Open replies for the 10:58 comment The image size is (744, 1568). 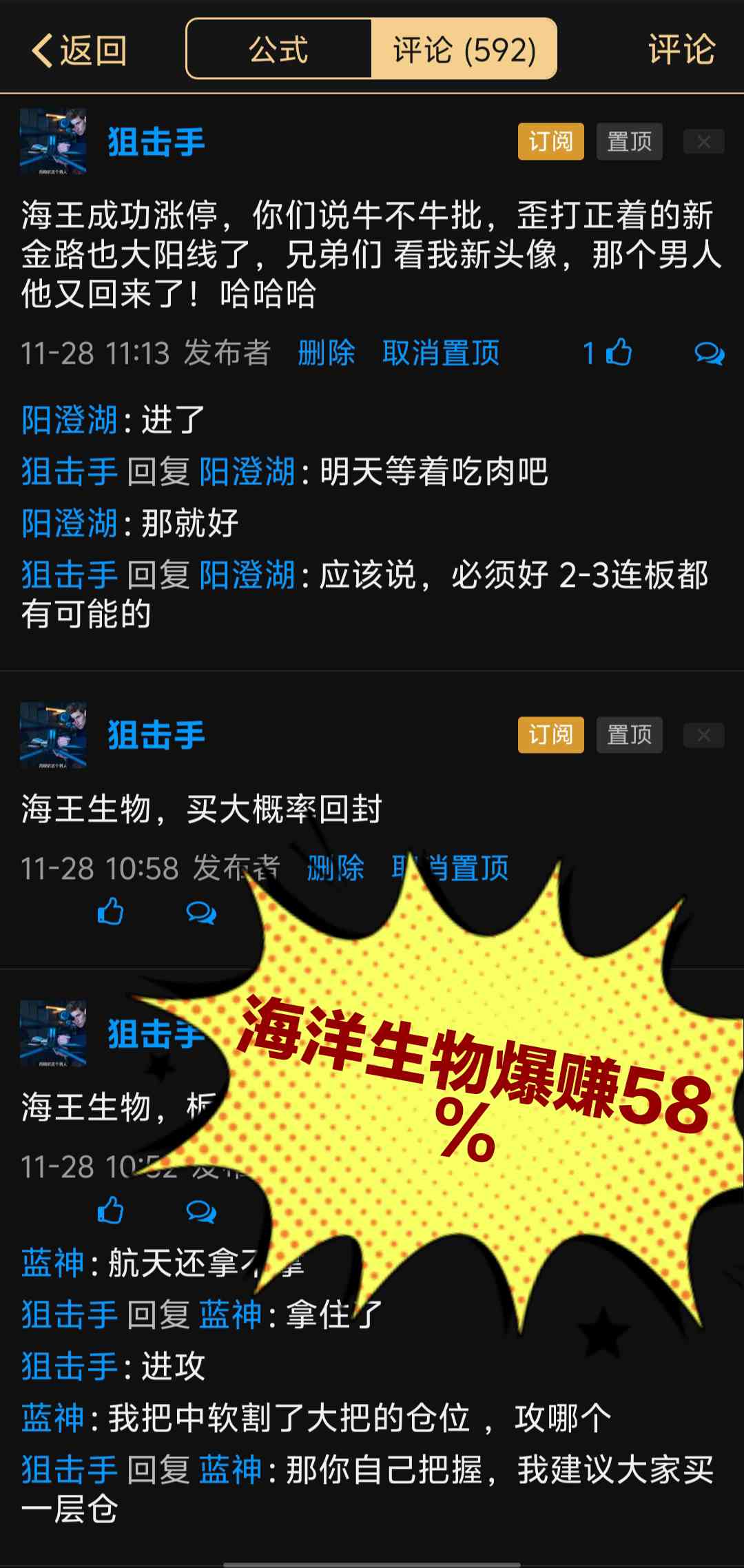coord(201,912)
